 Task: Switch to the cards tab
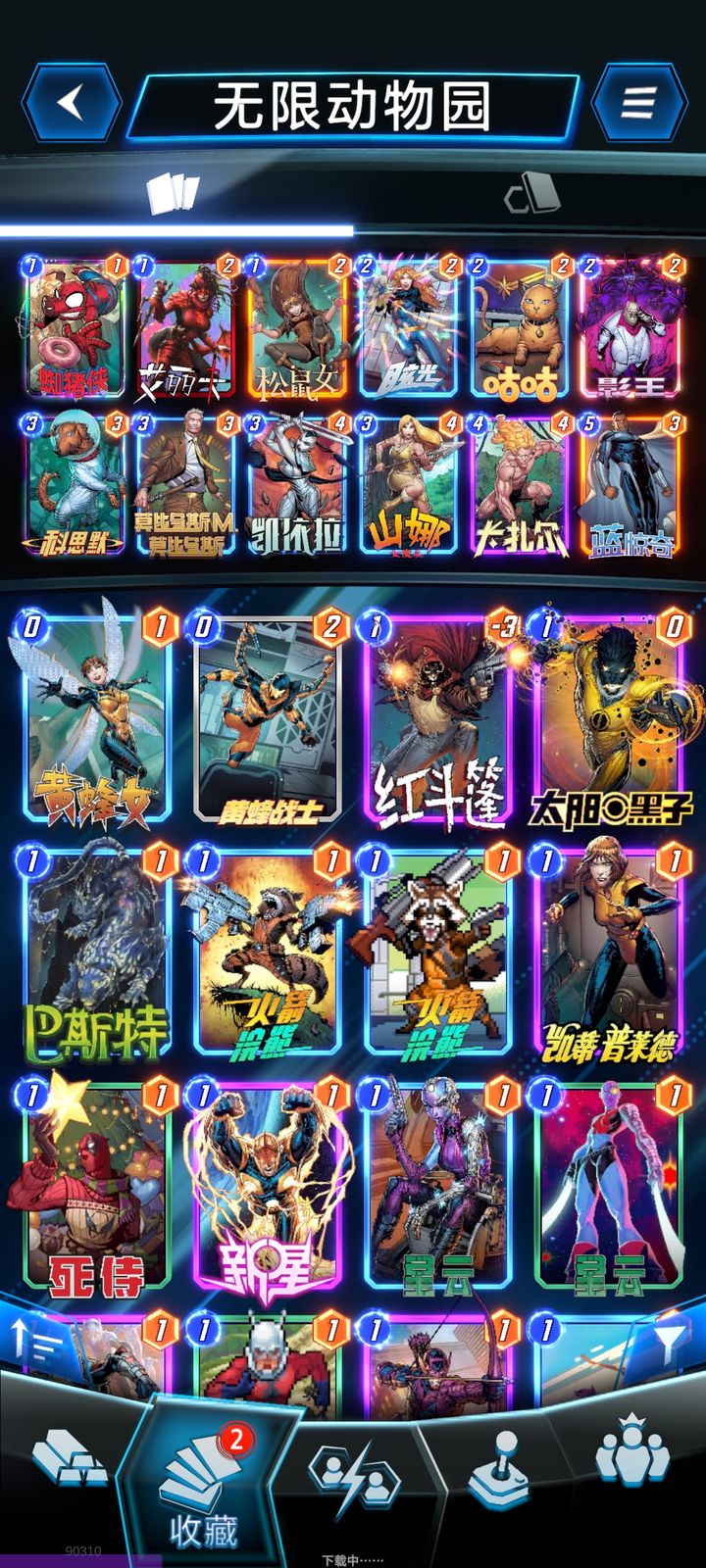[174, 194]
